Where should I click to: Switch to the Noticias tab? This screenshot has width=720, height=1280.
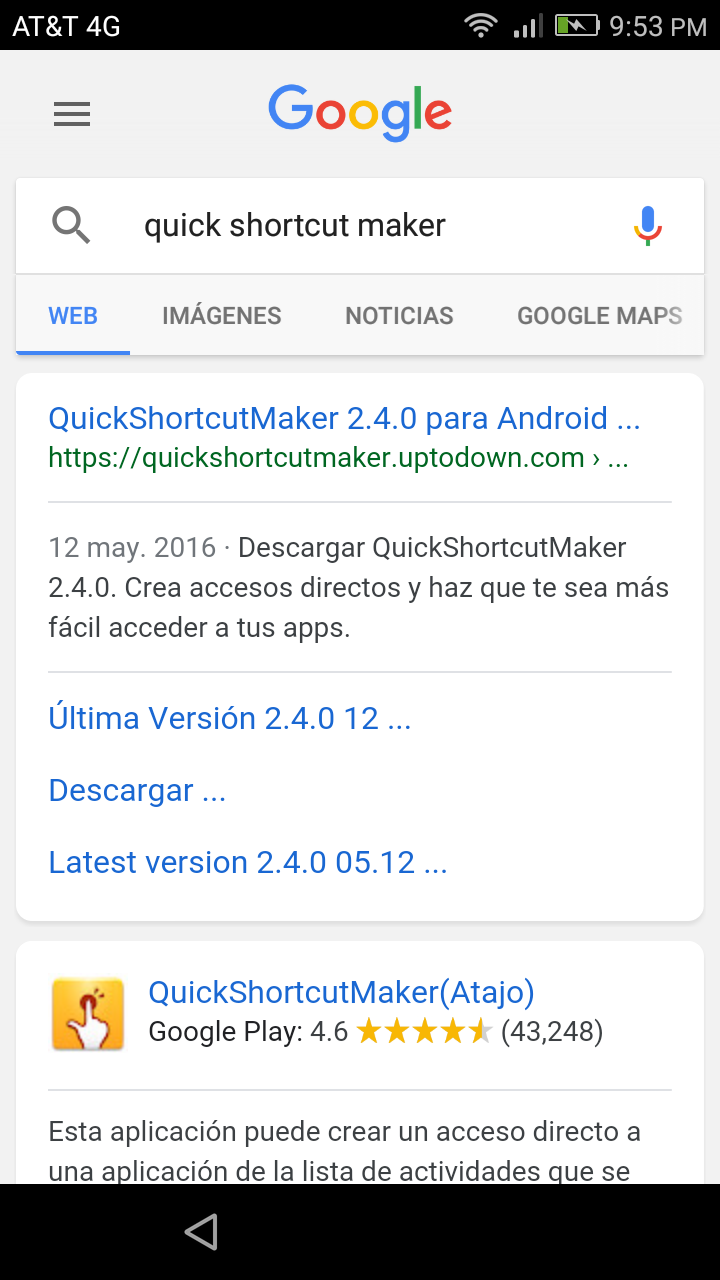tap(399, 316)
